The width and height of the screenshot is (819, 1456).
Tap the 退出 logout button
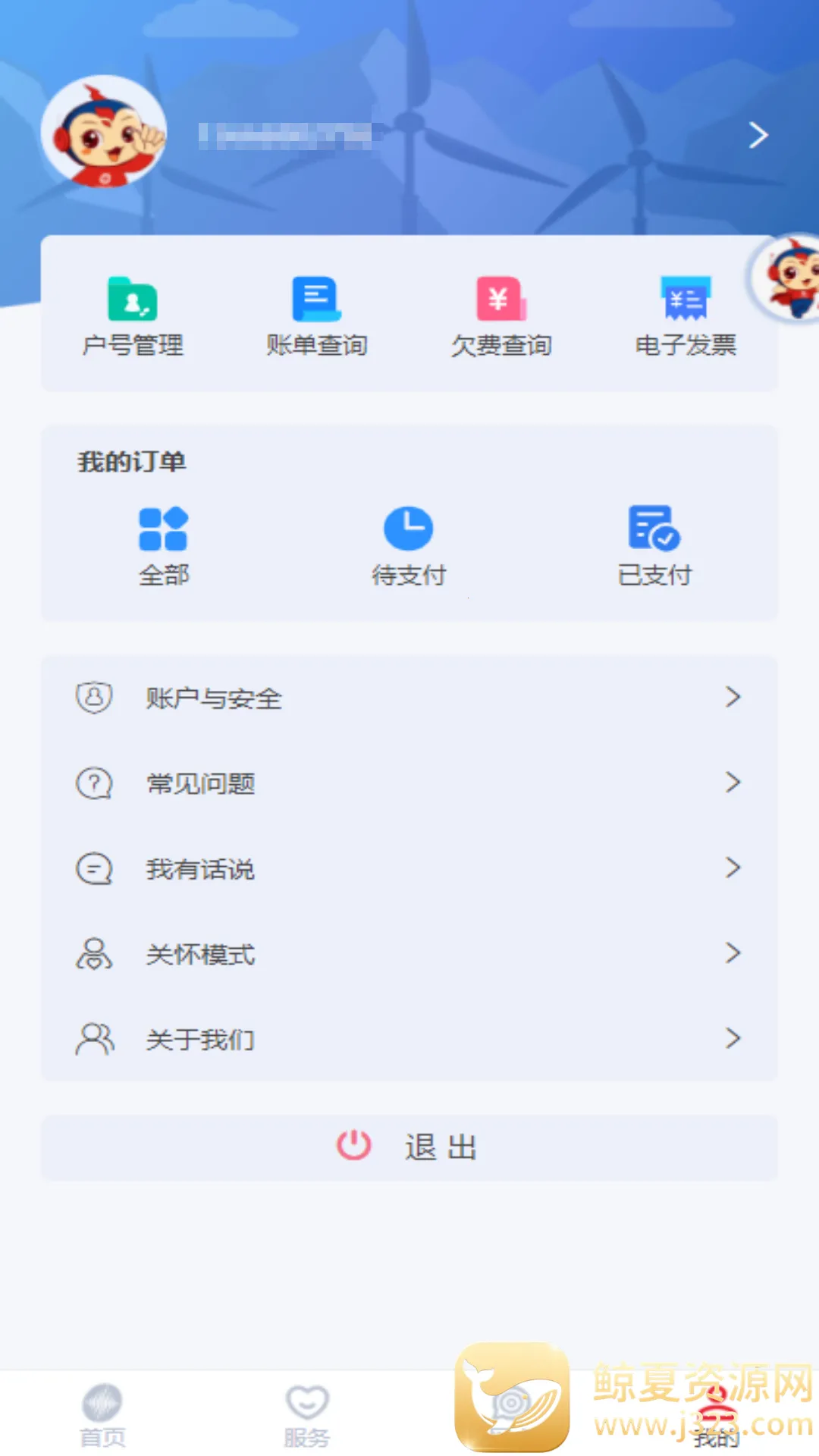(409, 1147)
